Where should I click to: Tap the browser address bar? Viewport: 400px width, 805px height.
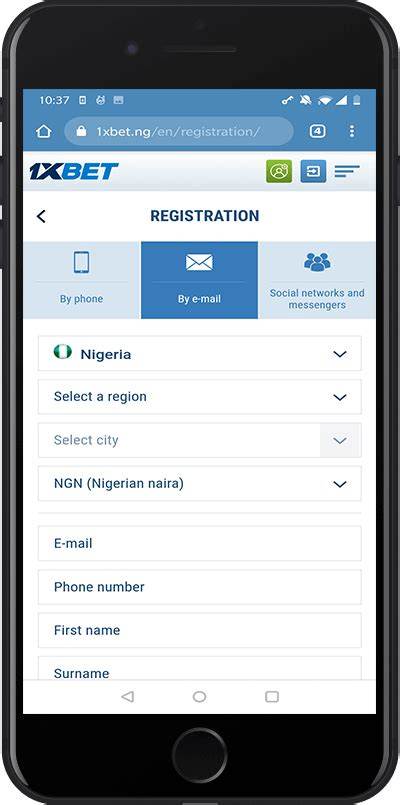(x=179, y=131)
